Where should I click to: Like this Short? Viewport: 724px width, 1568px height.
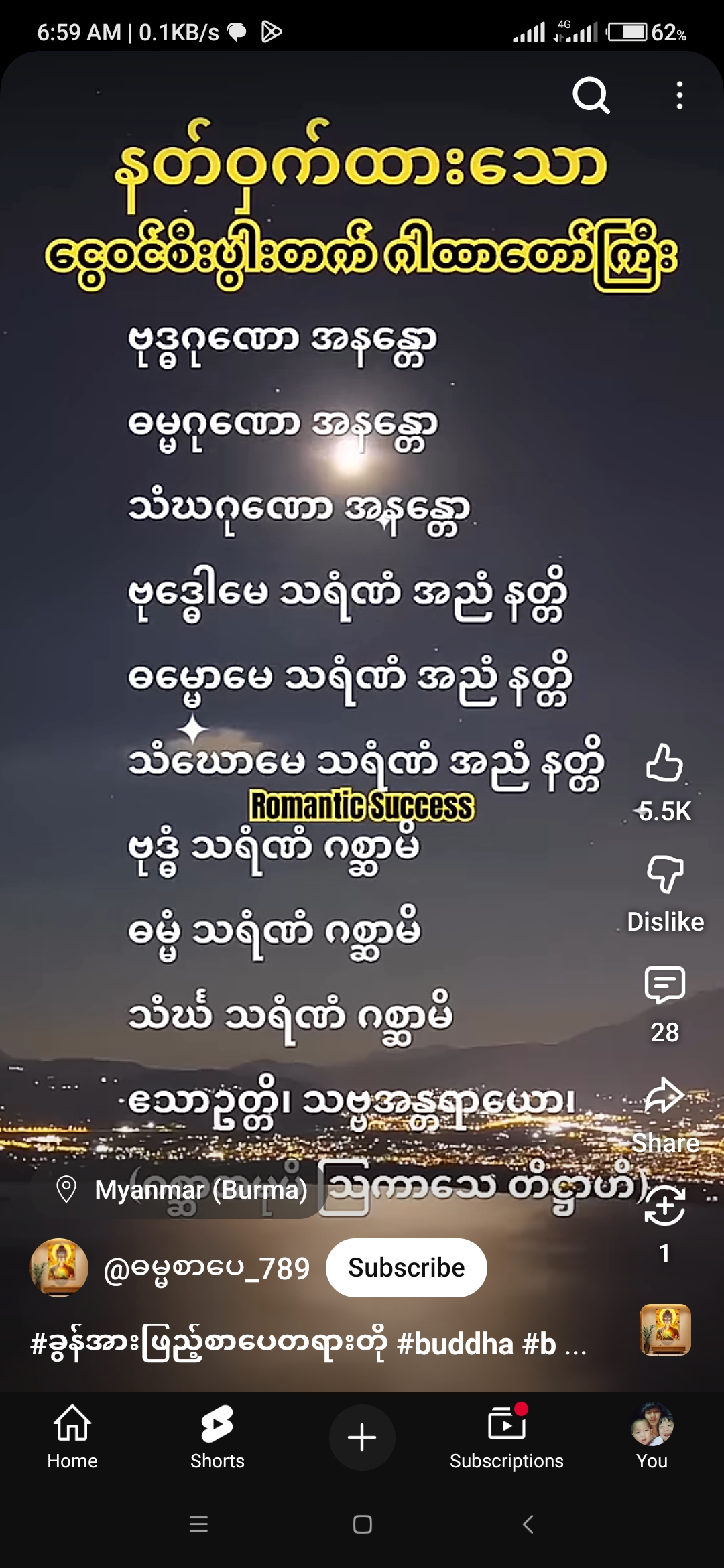[664, 764]
